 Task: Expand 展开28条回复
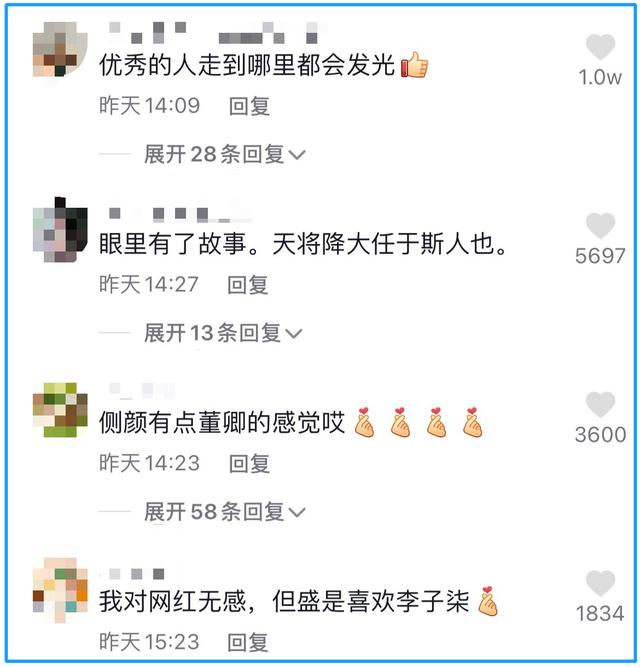coord(224,154)
